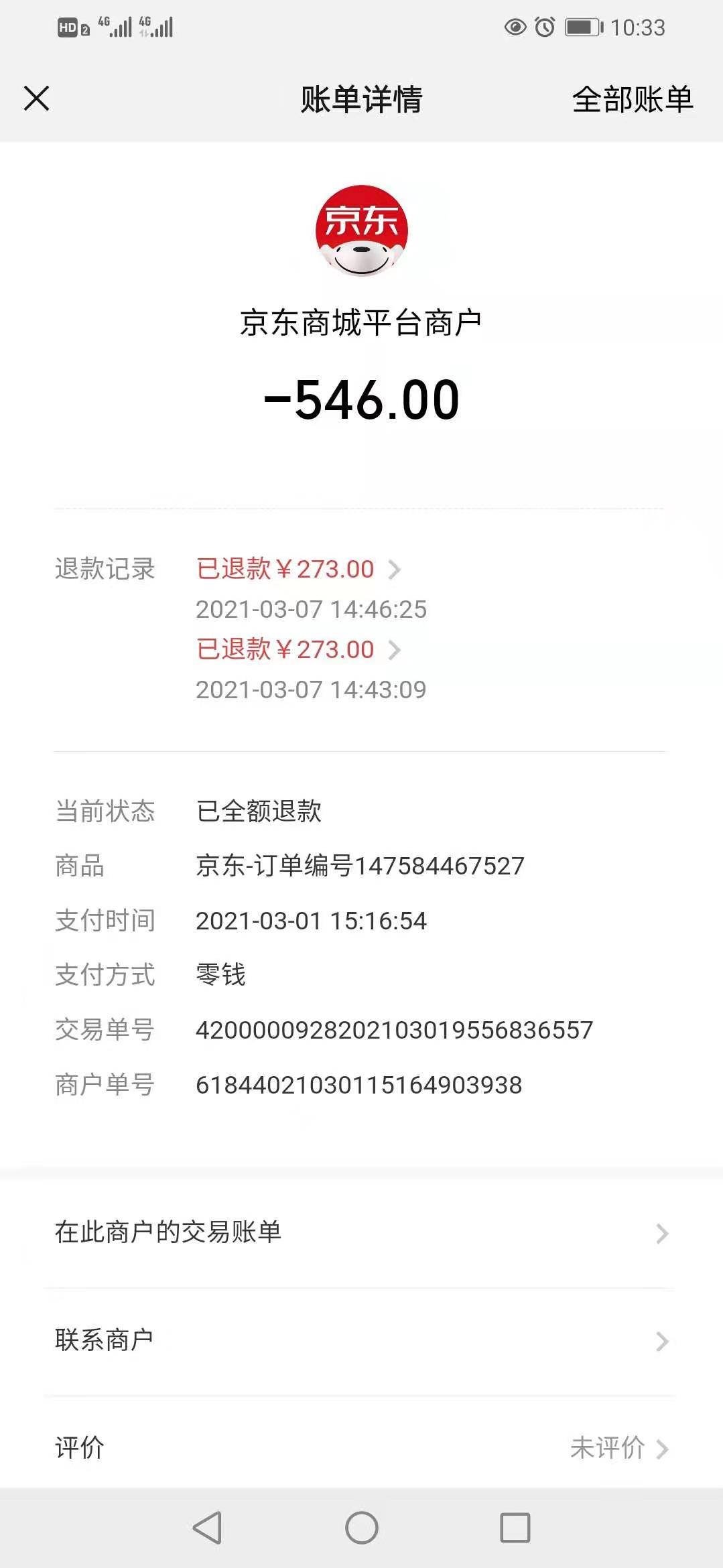
Task: Select the 交易单号 transaction number
Action: coord(394,1029)
